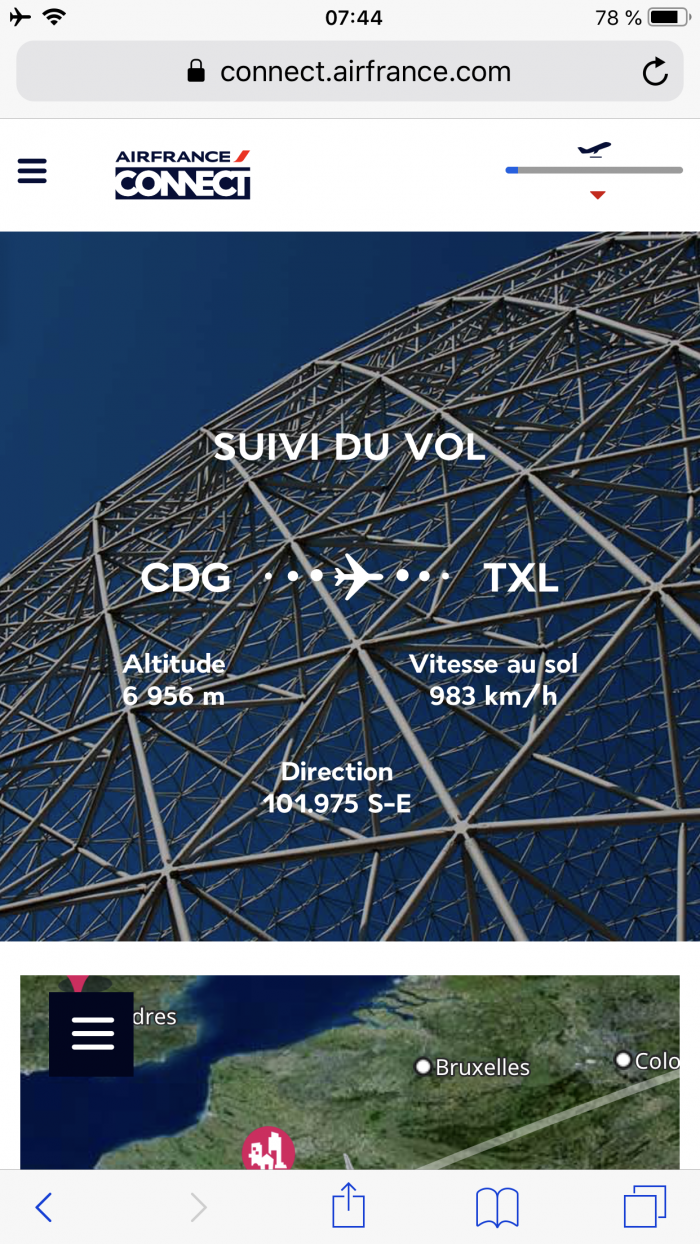700x1244 pixels.
Task: Open the Air France Connect home logo
Action: 182,175
